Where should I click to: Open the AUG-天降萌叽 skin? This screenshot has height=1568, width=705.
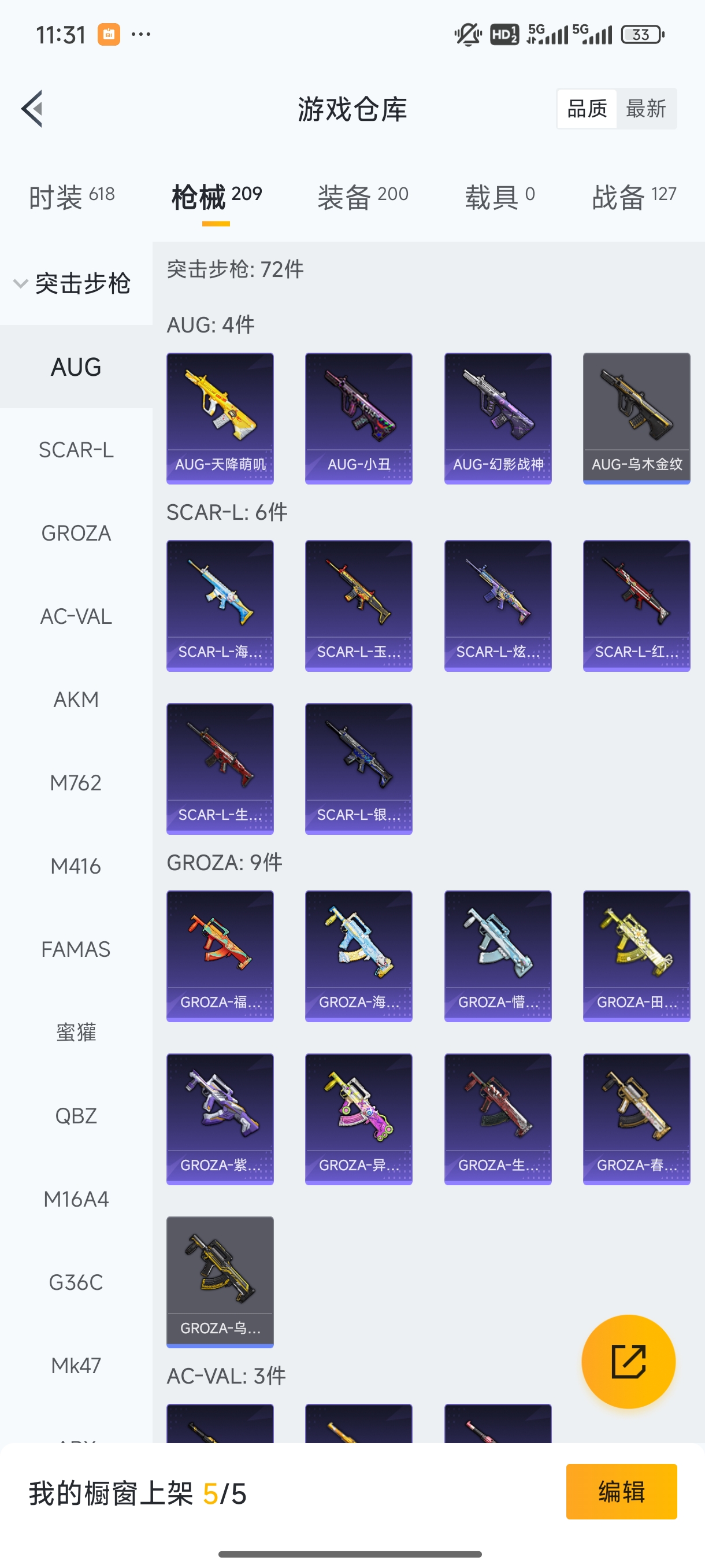pos(220,418)
